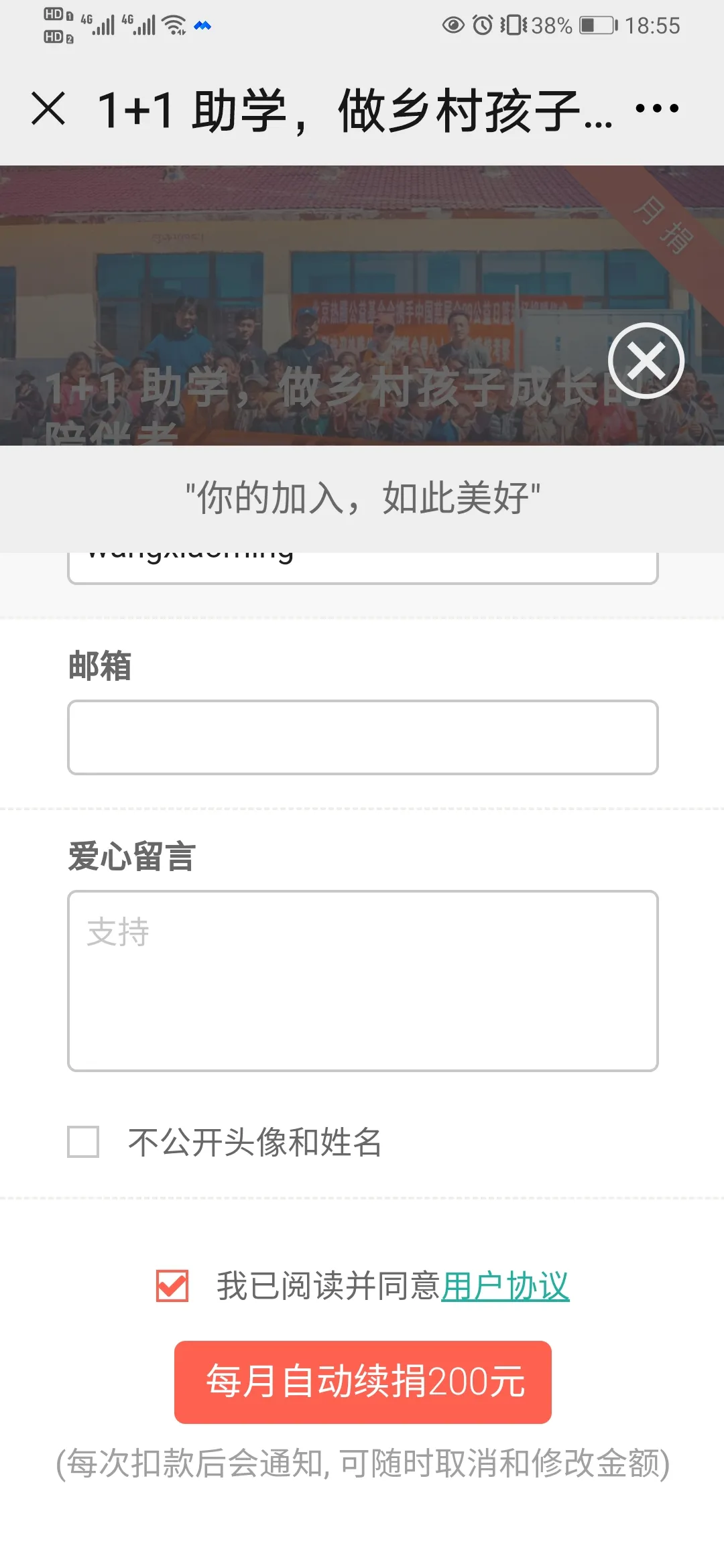Uncheck the 我已阅读并同意 agreement checkbox
Viewport: 724px width, 1568px height.
172,1286
